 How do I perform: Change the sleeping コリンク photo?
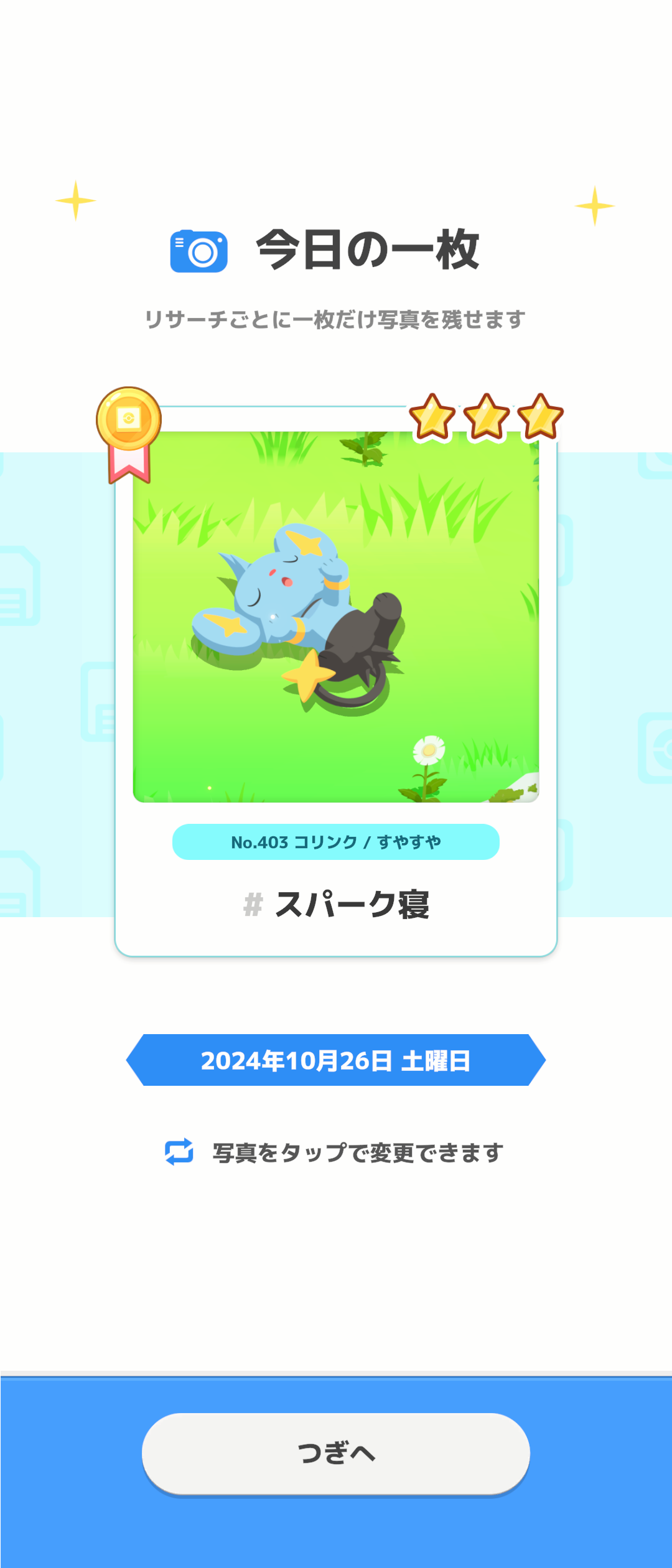coord(336,616)
